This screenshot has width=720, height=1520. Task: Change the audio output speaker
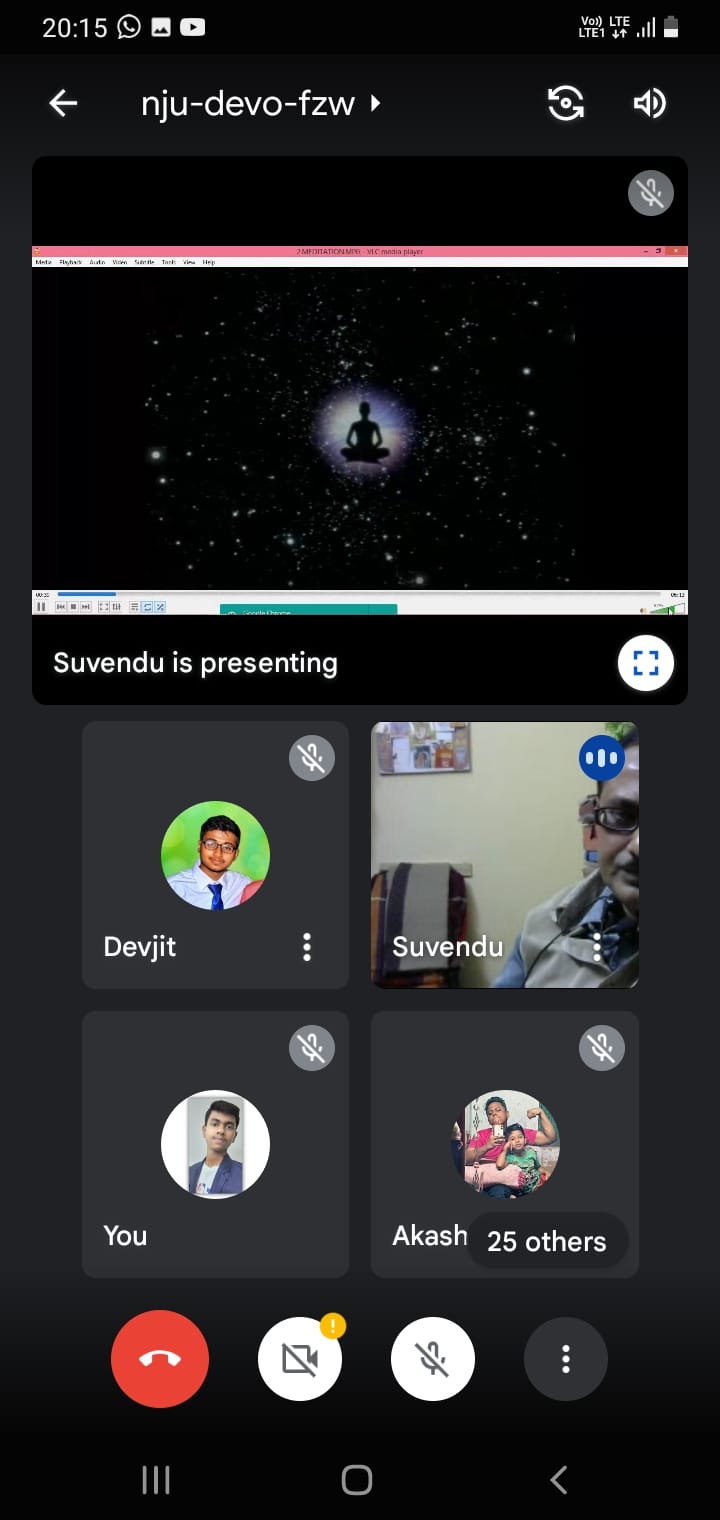coord(650,103)
